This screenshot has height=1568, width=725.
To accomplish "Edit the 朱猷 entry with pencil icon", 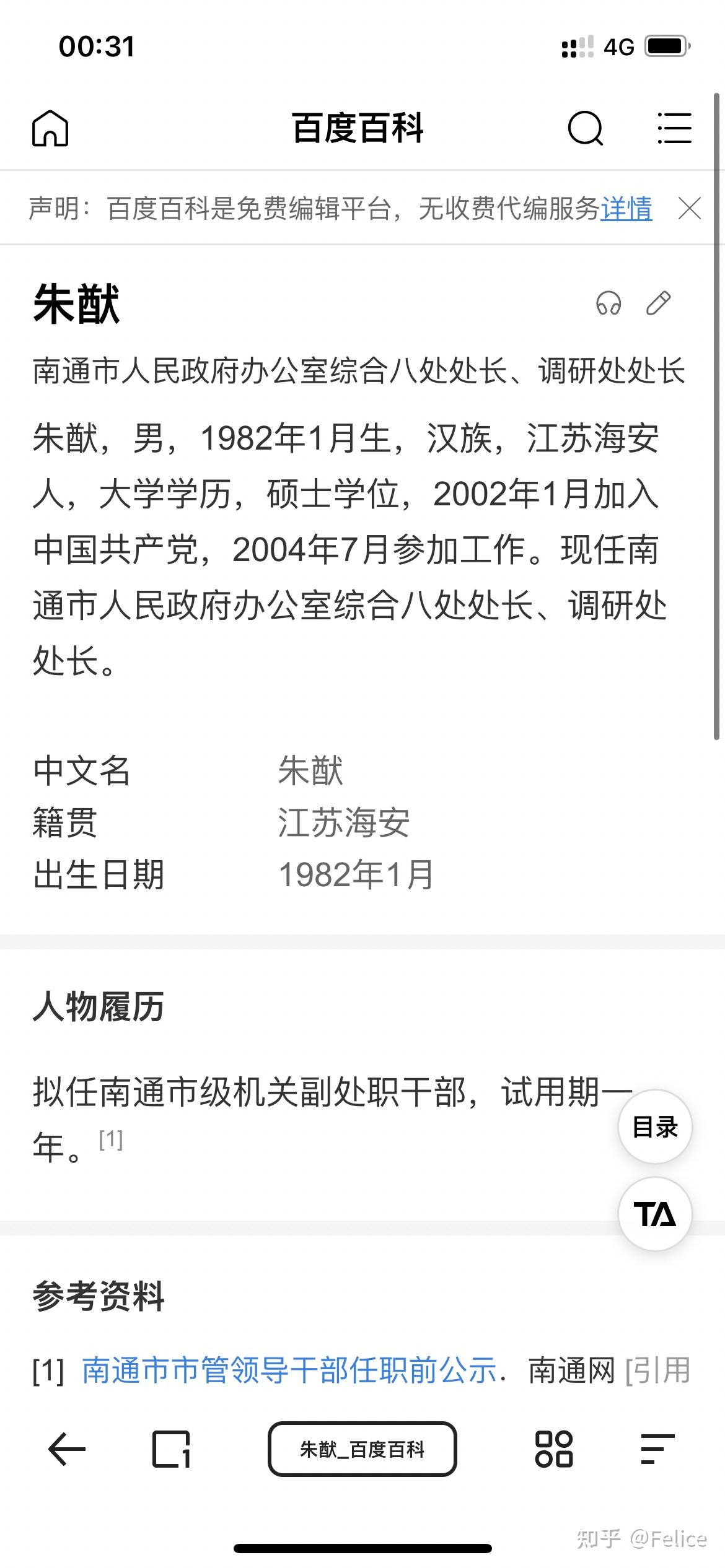I will 658,303.
